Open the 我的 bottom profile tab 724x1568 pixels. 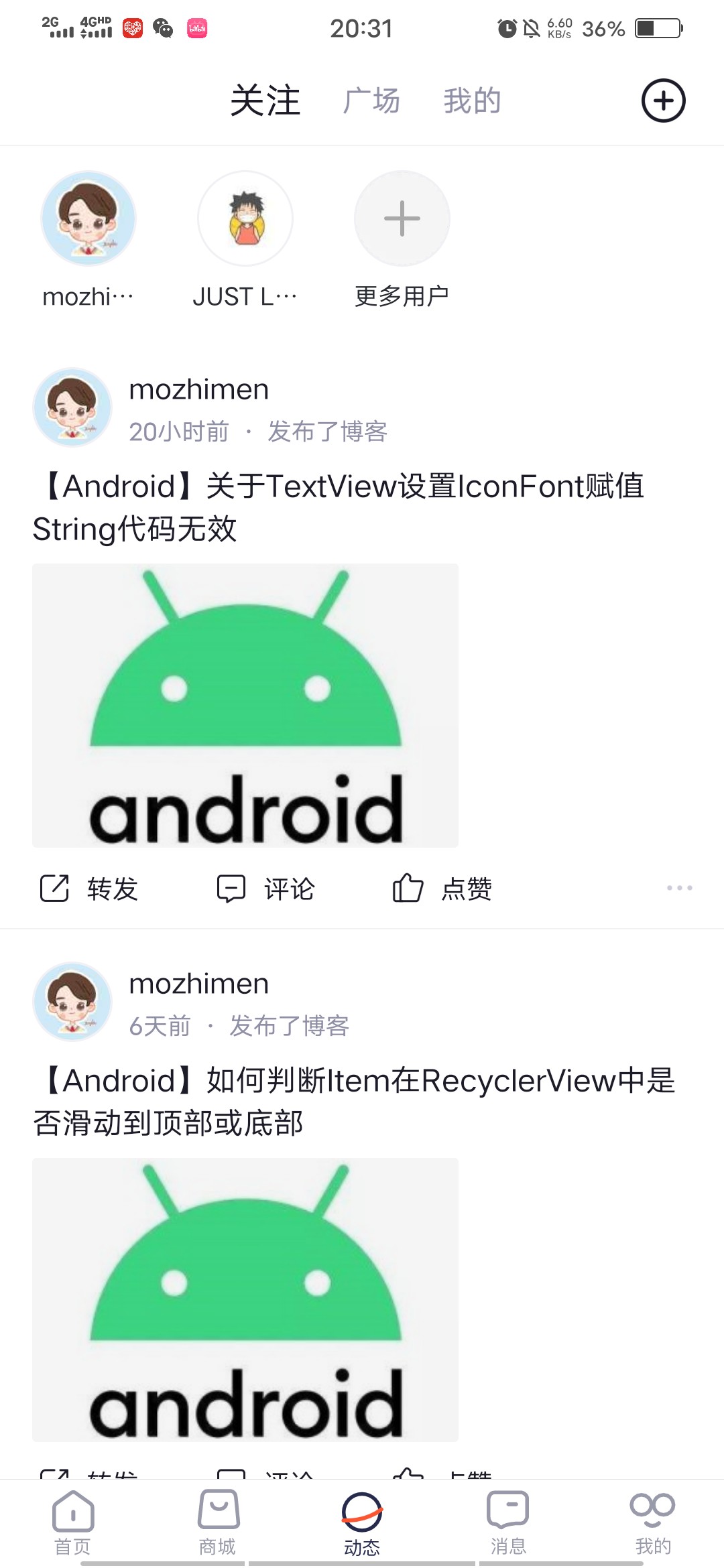coord(652,1522)
